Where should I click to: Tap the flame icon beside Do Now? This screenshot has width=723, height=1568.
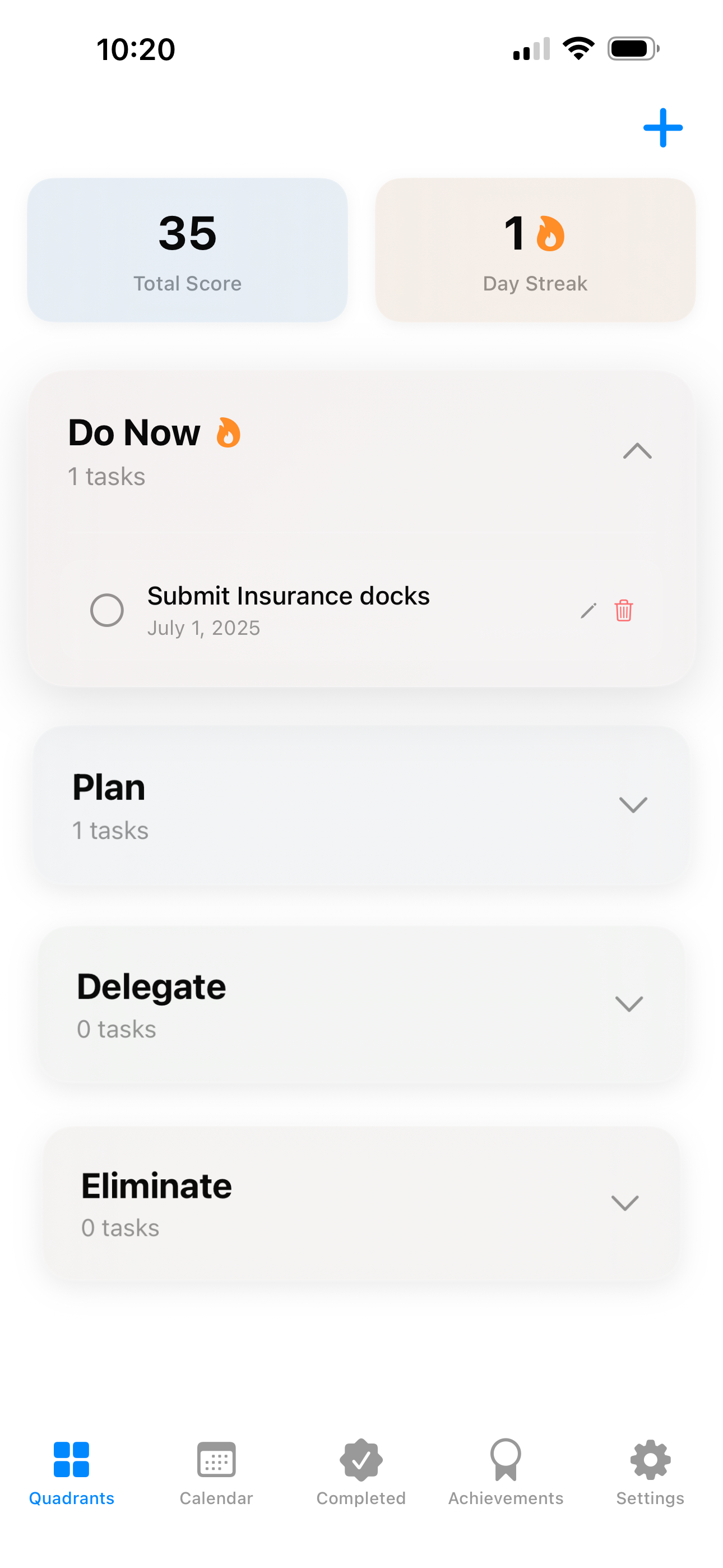point(229,432)
